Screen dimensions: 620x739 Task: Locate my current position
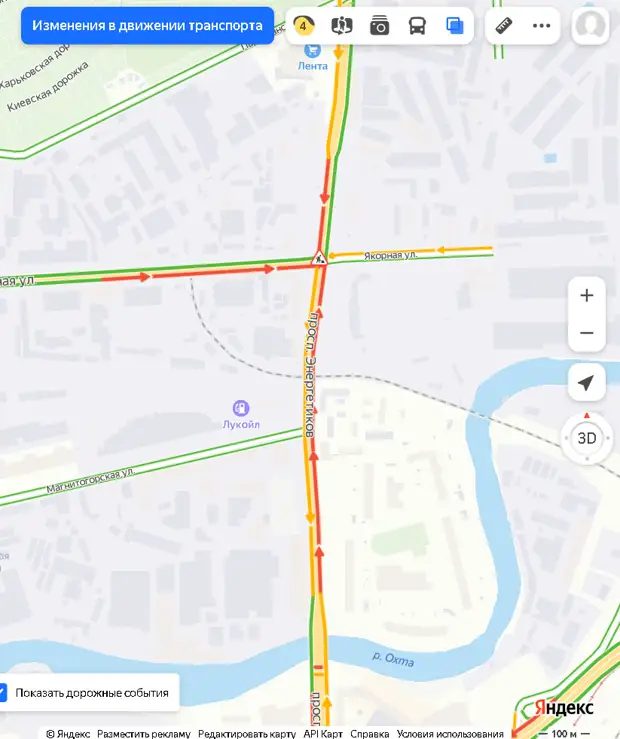click(587, 383)
